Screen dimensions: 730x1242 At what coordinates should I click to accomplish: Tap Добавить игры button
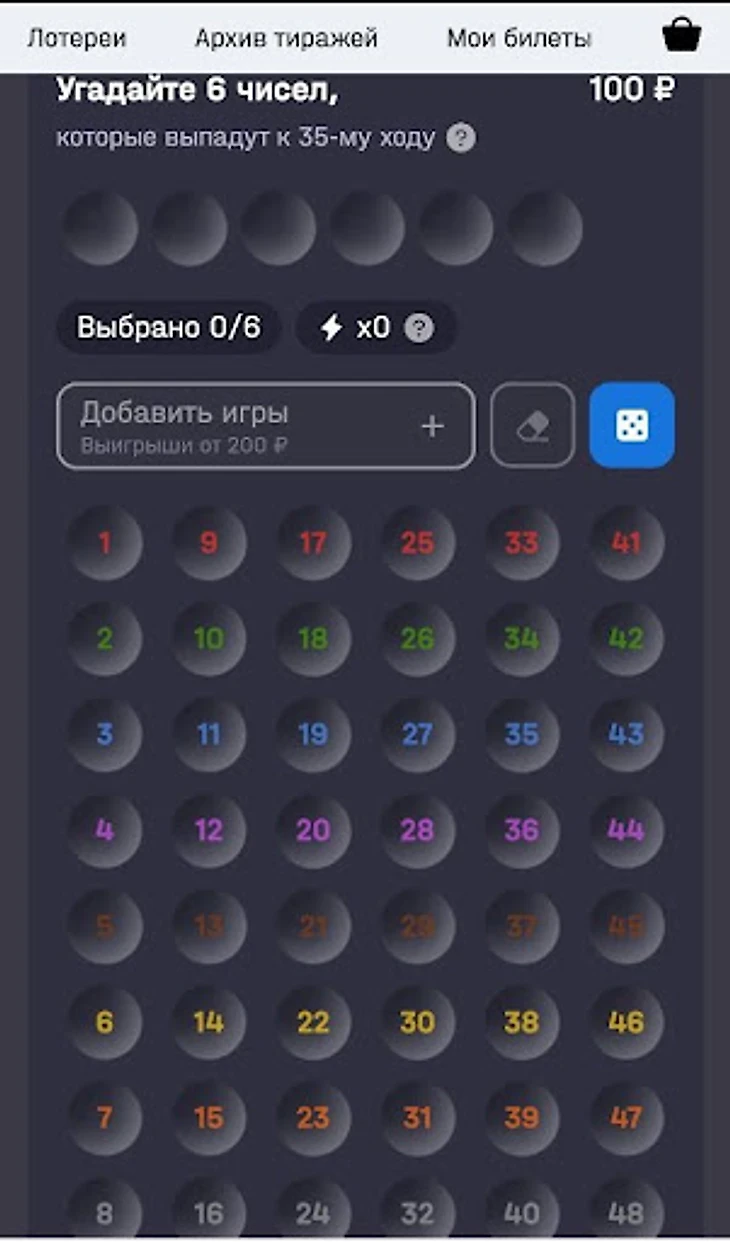coord(265,426)
